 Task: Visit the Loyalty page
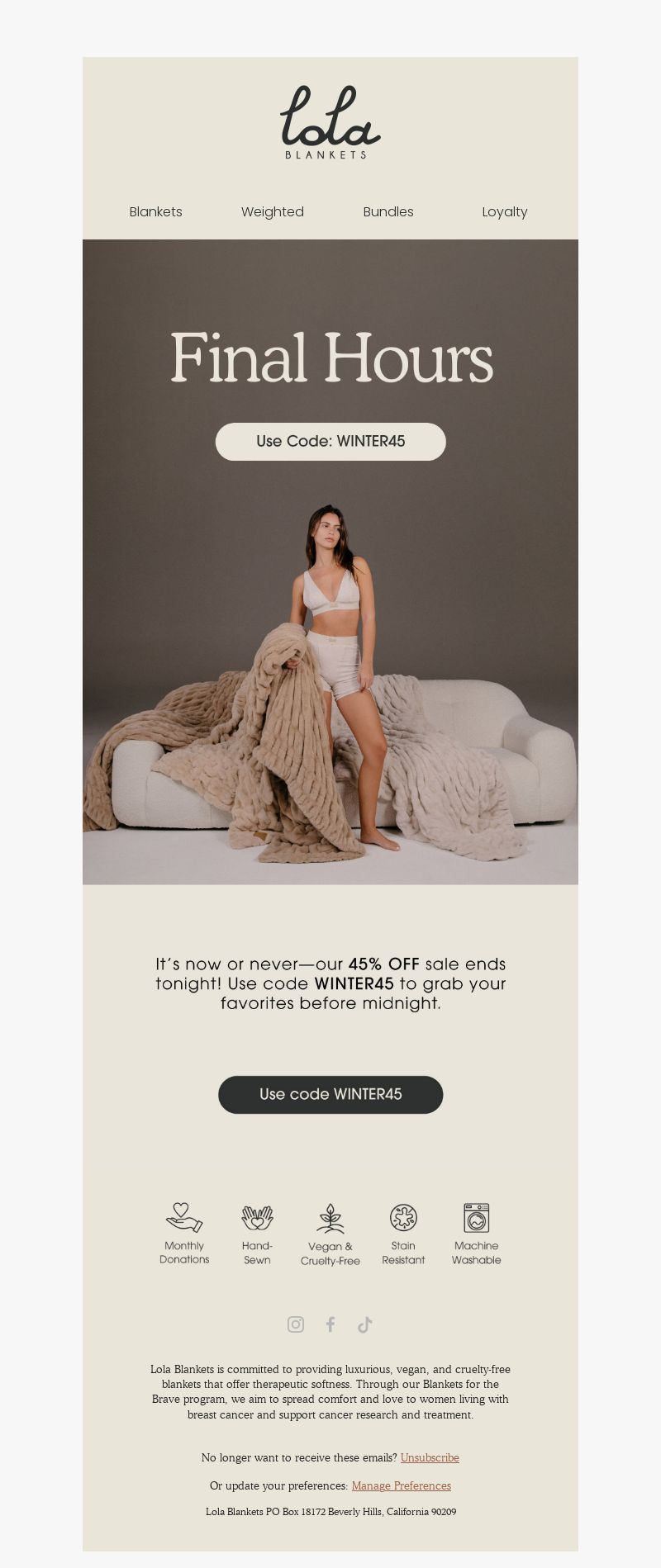[504, 211]
